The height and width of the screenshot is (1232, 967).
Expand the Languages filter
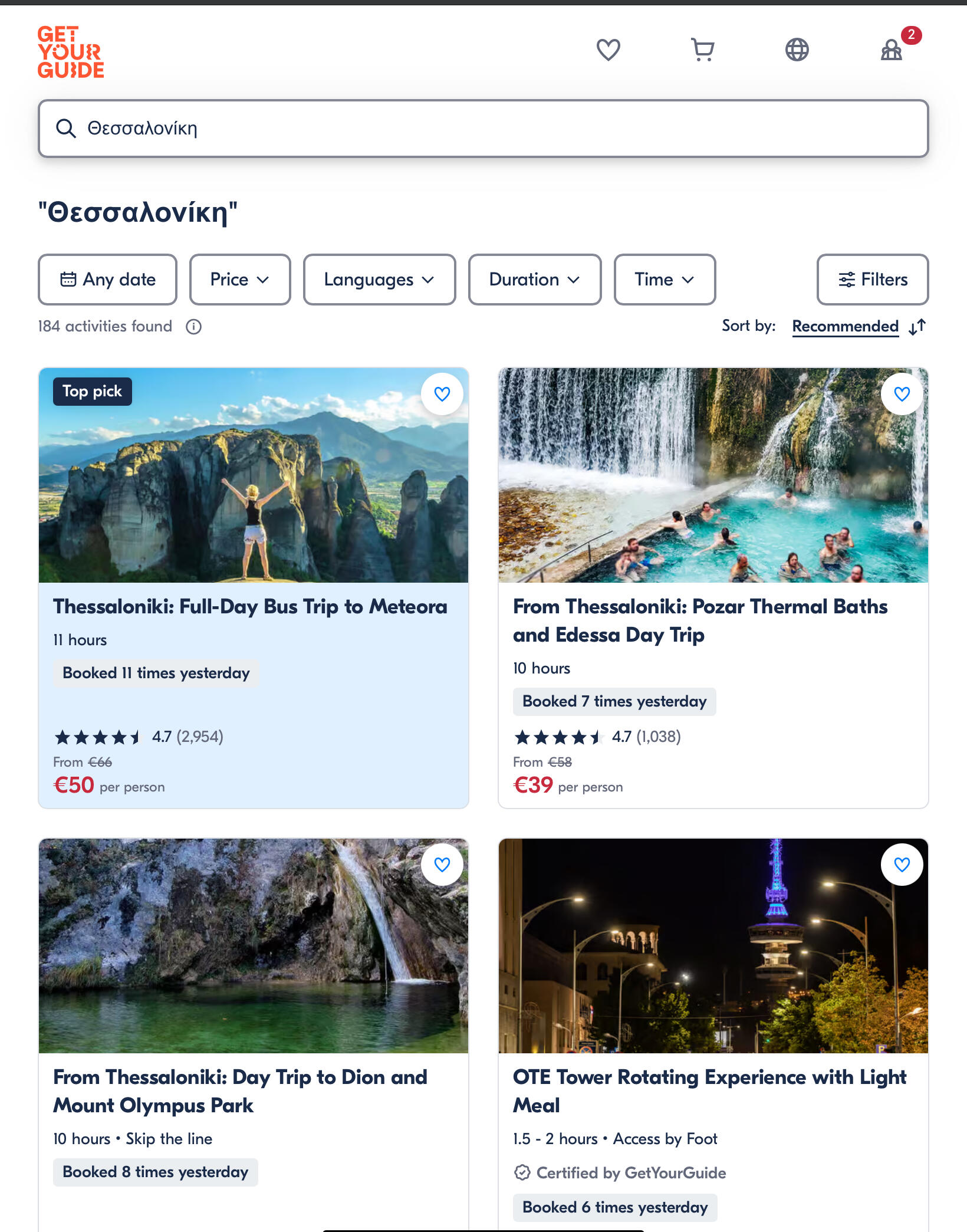379,280
